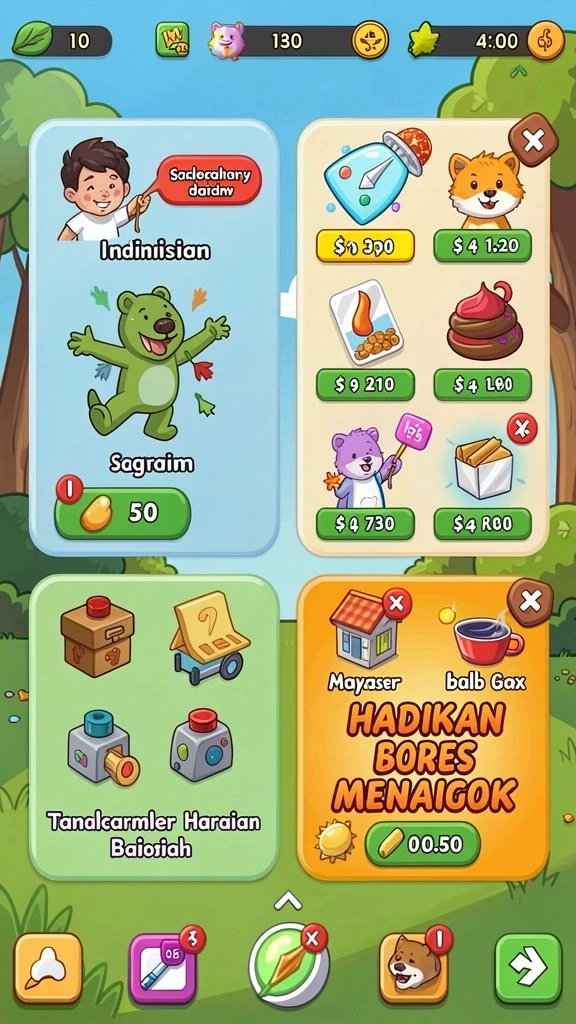
Task: Tap the 00.50 button in orange panel
Action: point(423,844)
